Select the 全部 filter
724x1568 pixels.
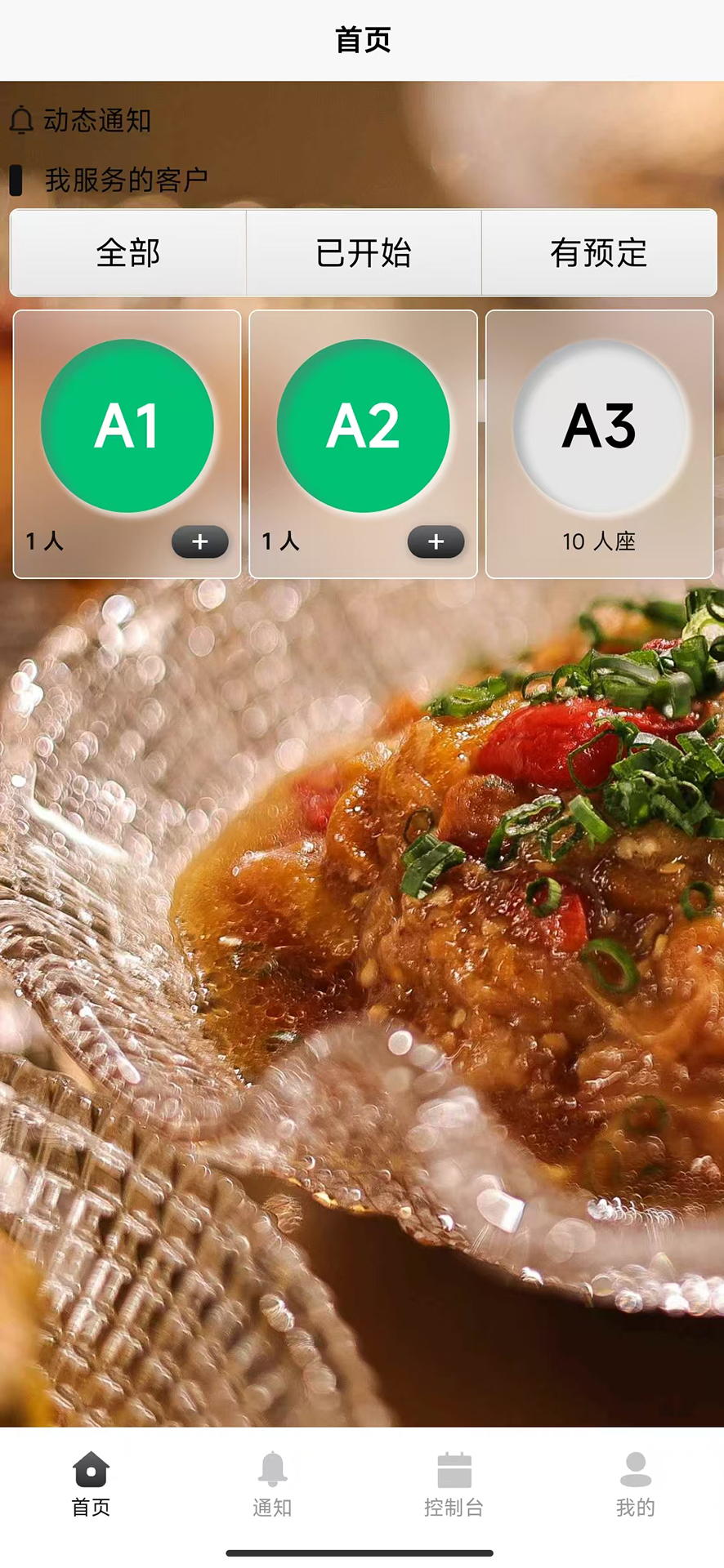point(127,253)
